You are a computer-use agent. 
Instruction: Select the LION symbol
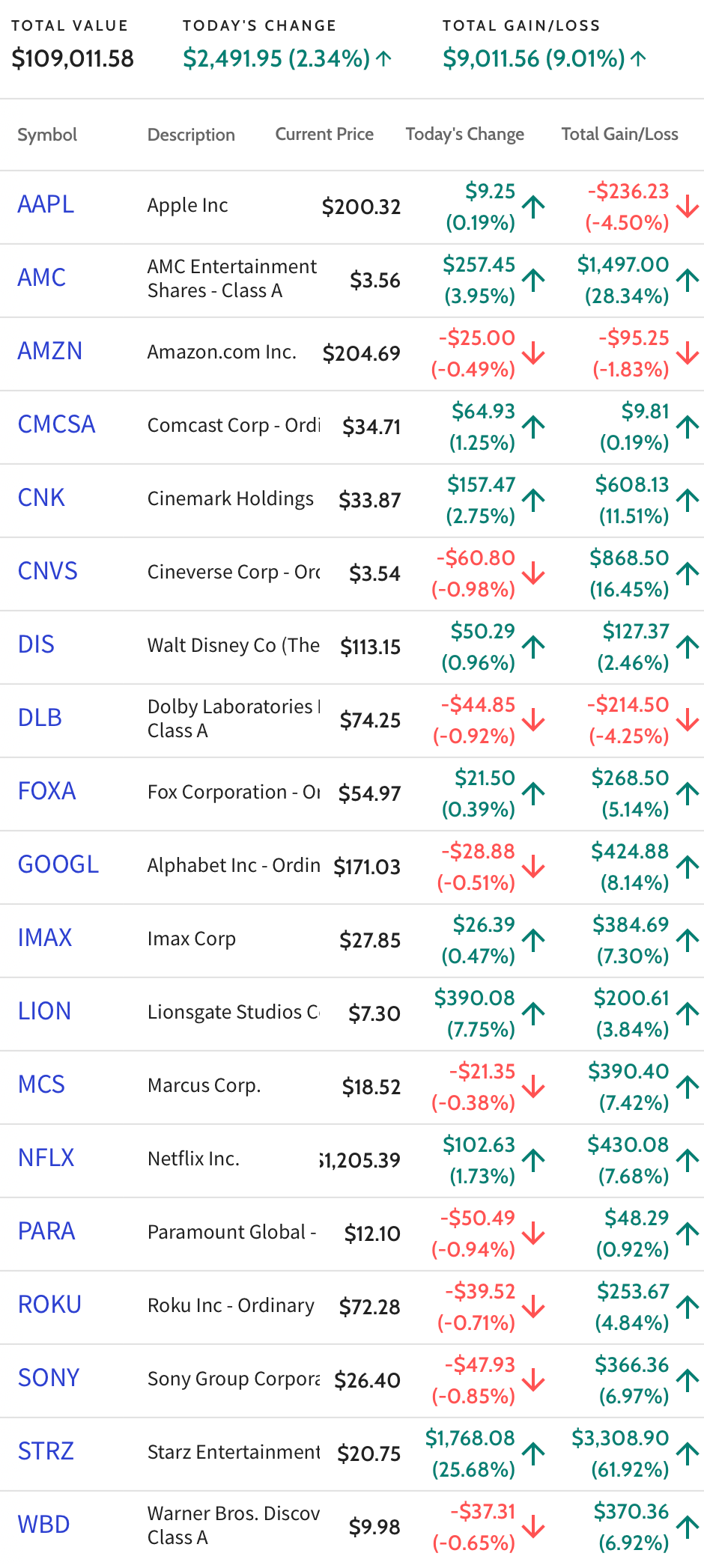[44, 1011]
